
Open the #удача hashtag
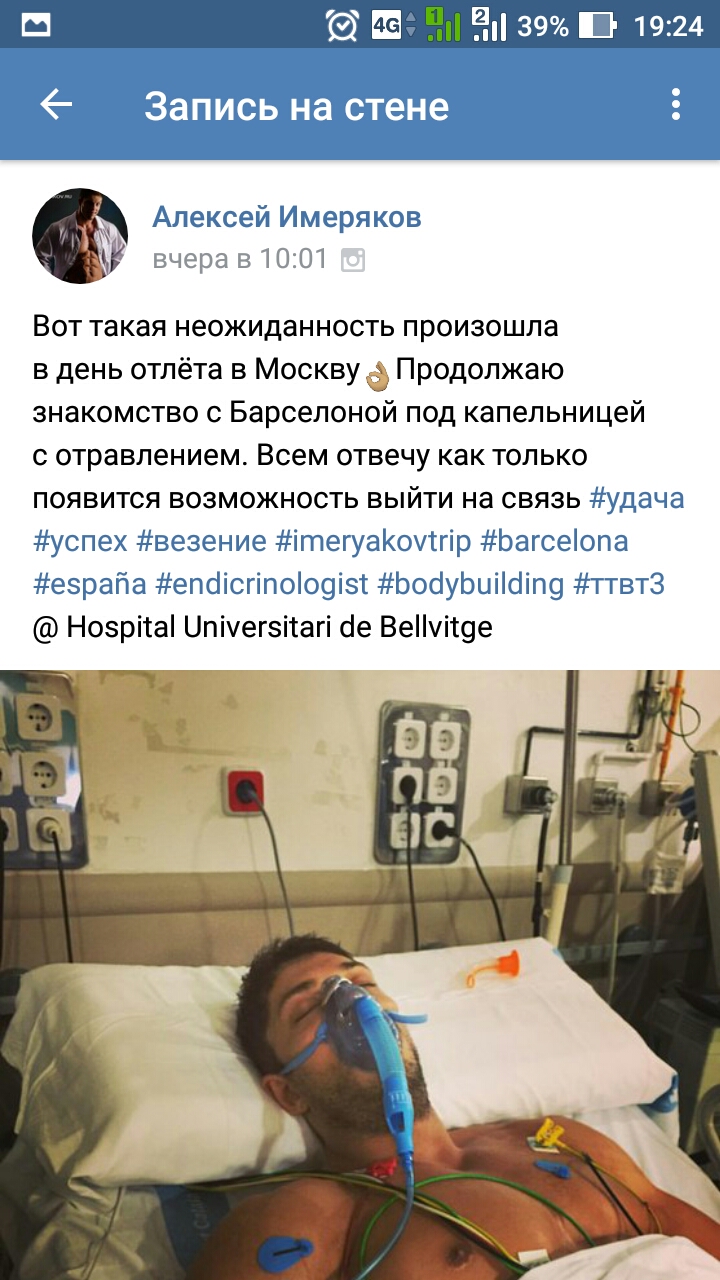(x=637, y=497)
